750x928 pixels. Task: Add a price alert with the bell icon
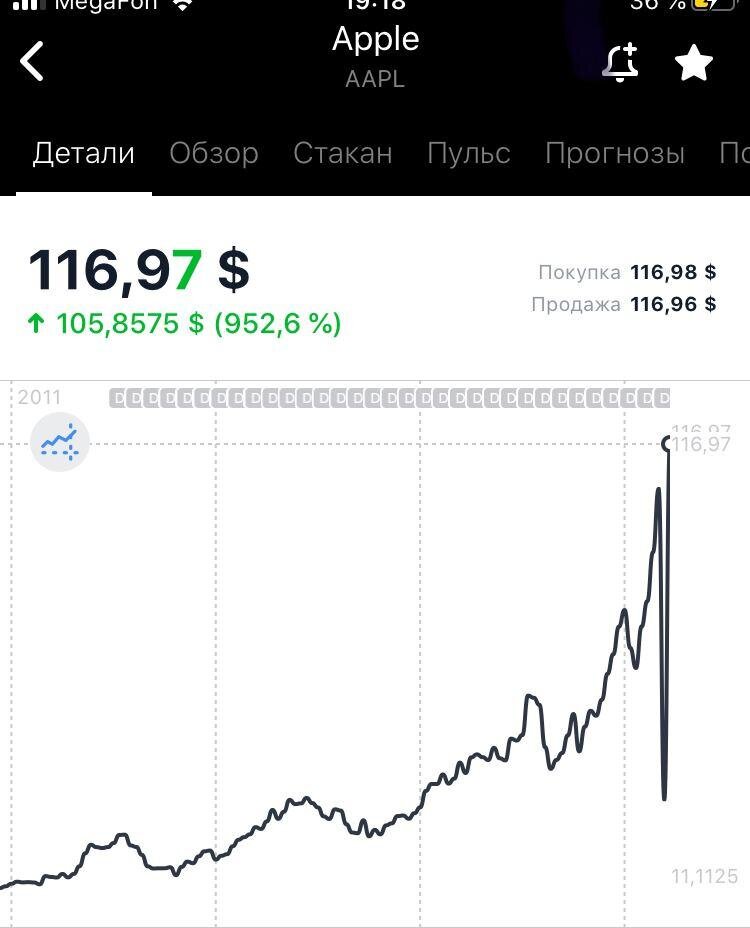[621, 63]
